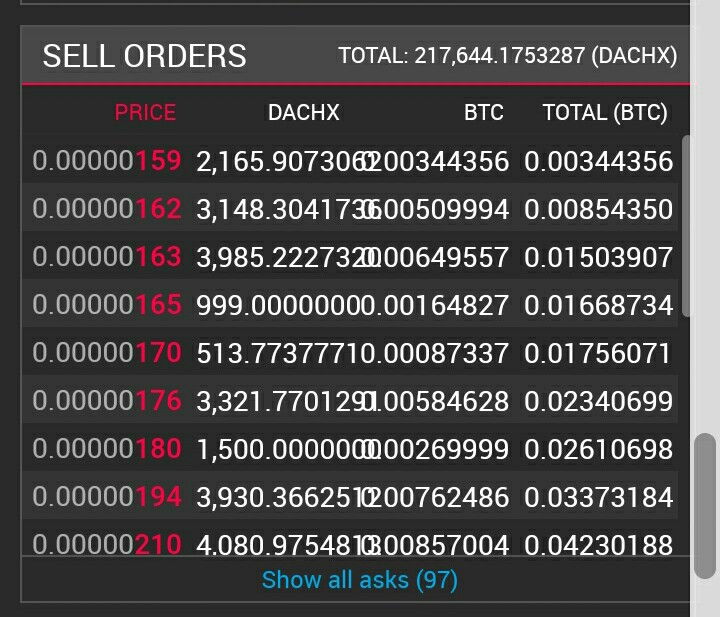
Task: Select the sell order priced 0.00000170
Action: pos(350,352)
